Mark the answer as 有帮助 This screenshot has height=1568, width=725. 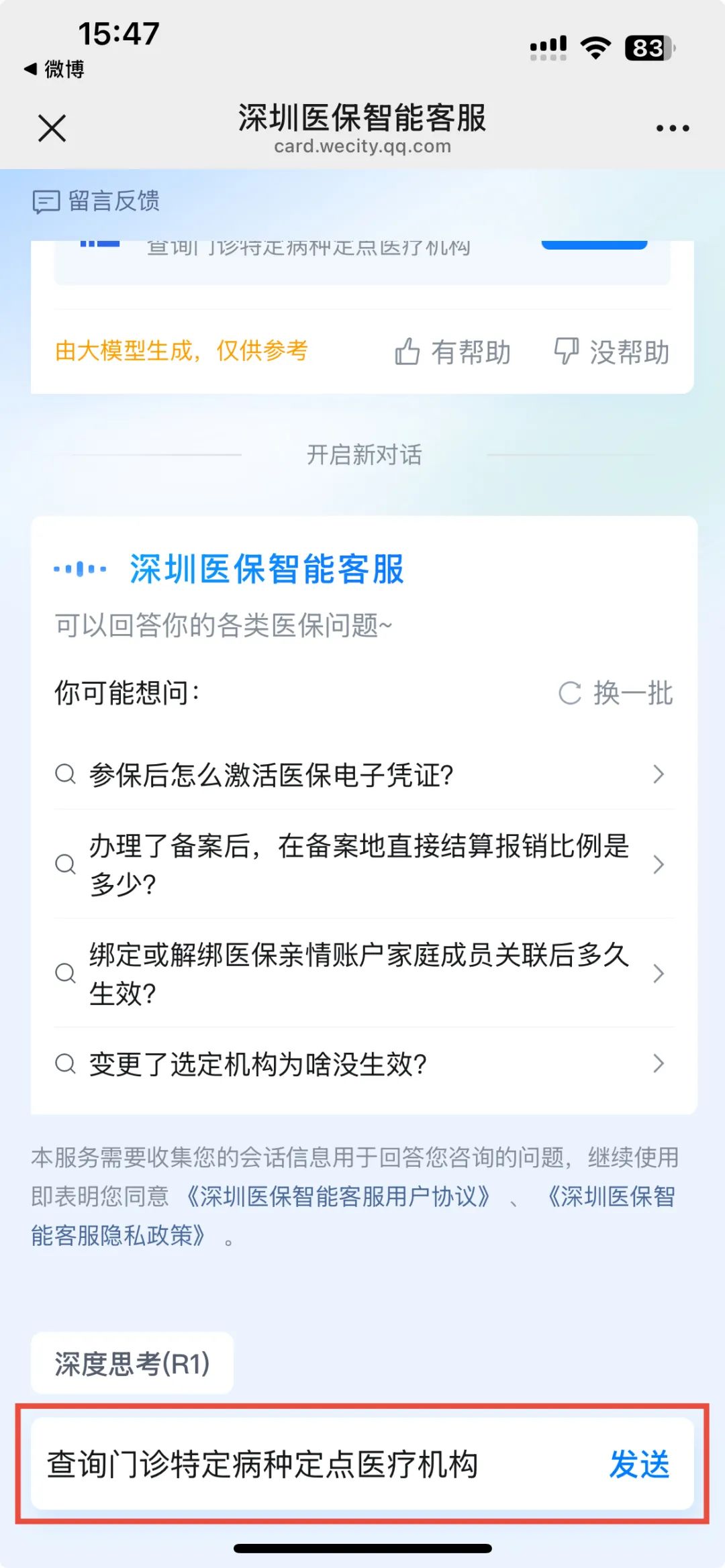[x=452, y=352]
